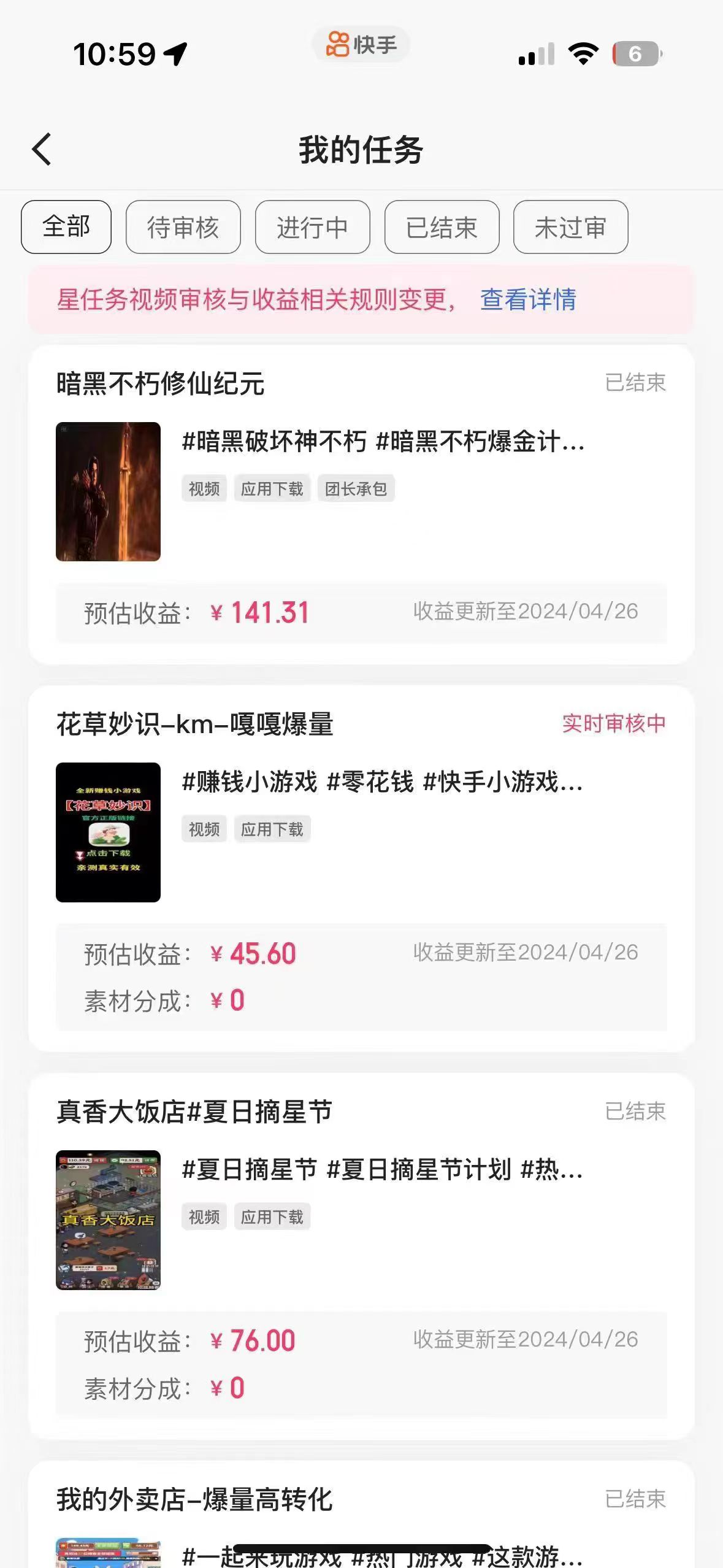Filter by 未过审 tasks
723x1568 pixels.
[570, 227]
